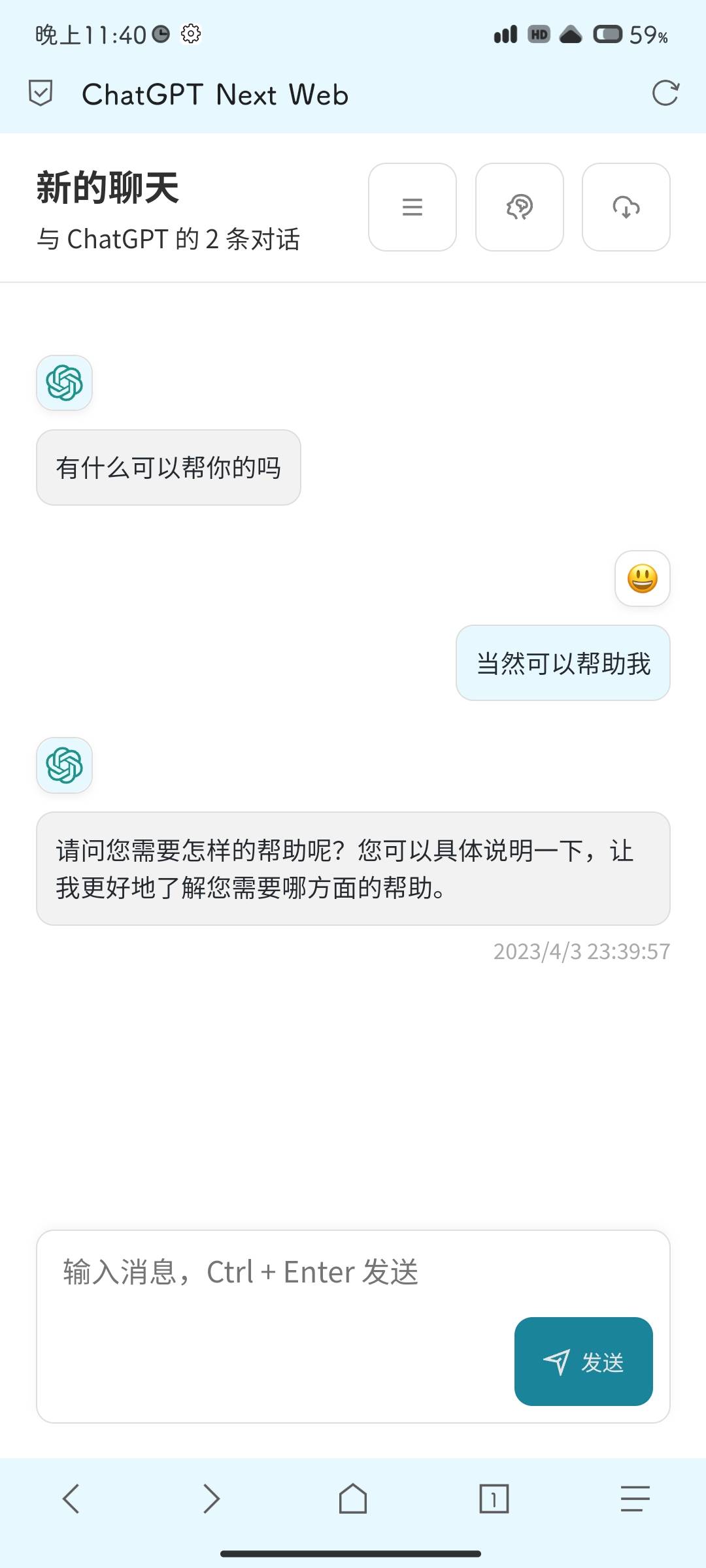Open the brain prompt memory button
Screen dimensions: 706x1568
tap(520, 207)
